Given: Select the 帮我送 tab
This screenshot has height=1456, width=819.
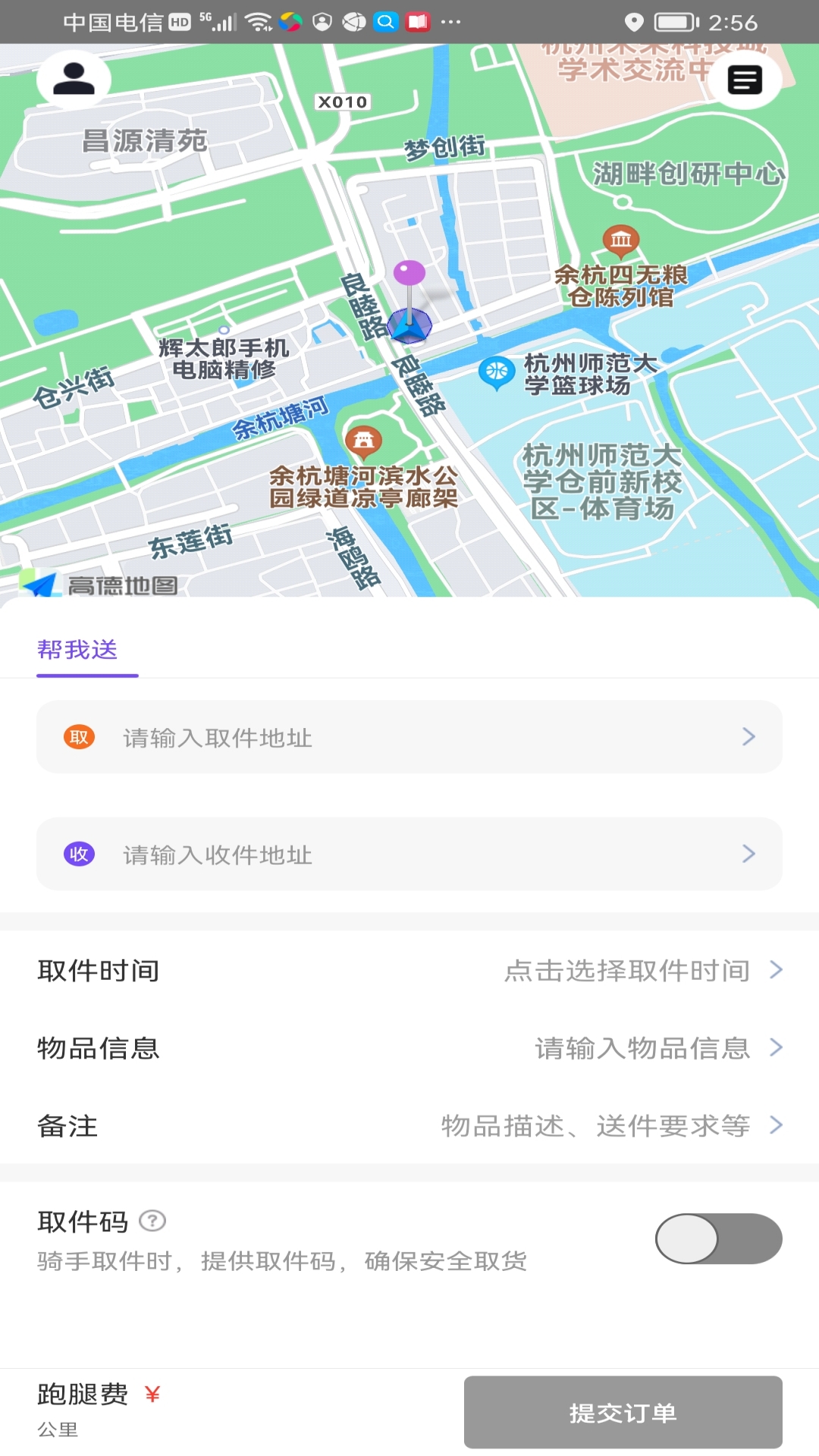Looking at the screenshot, I should [78, 650].
